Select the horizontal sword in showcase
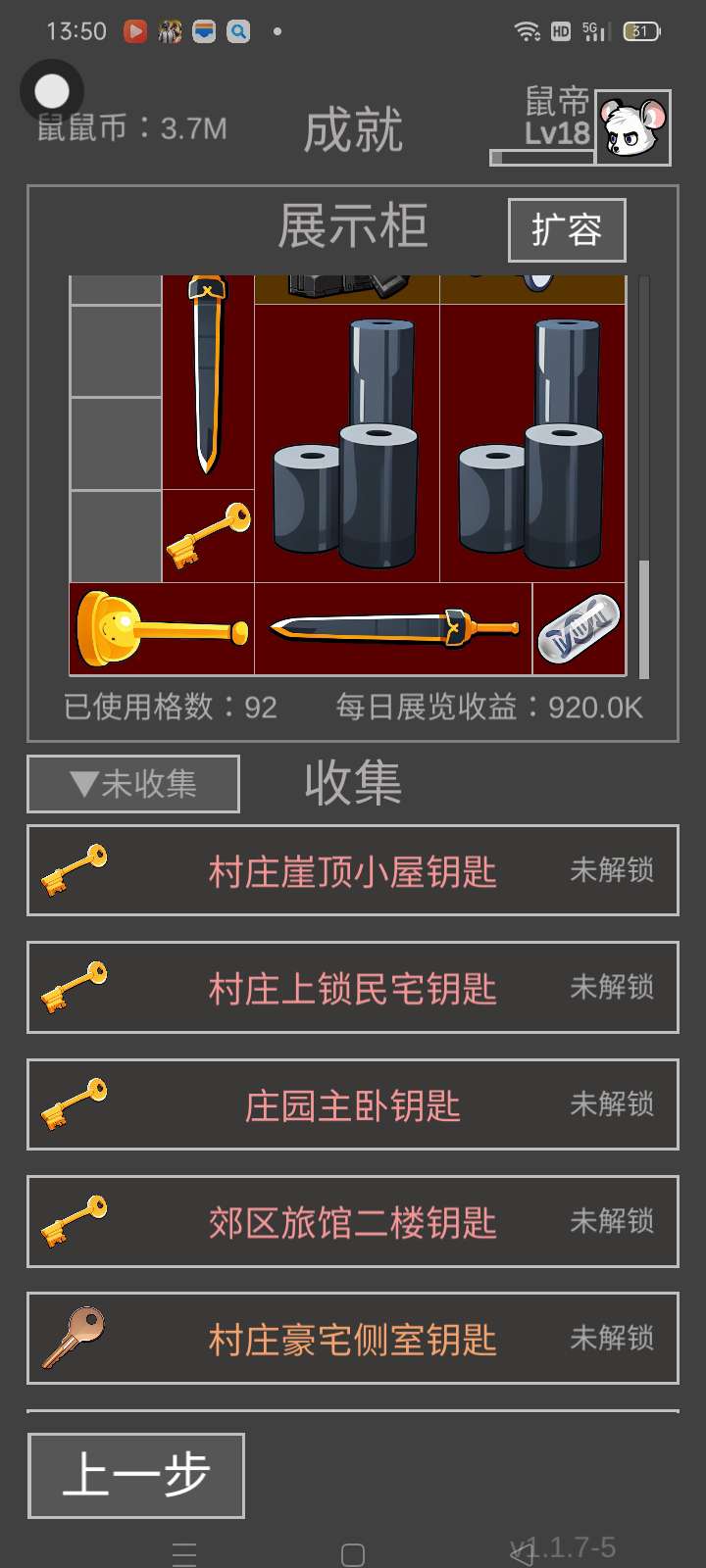Image resolution: width=706 pixels, height=1568 pixels. pos(393,628)
